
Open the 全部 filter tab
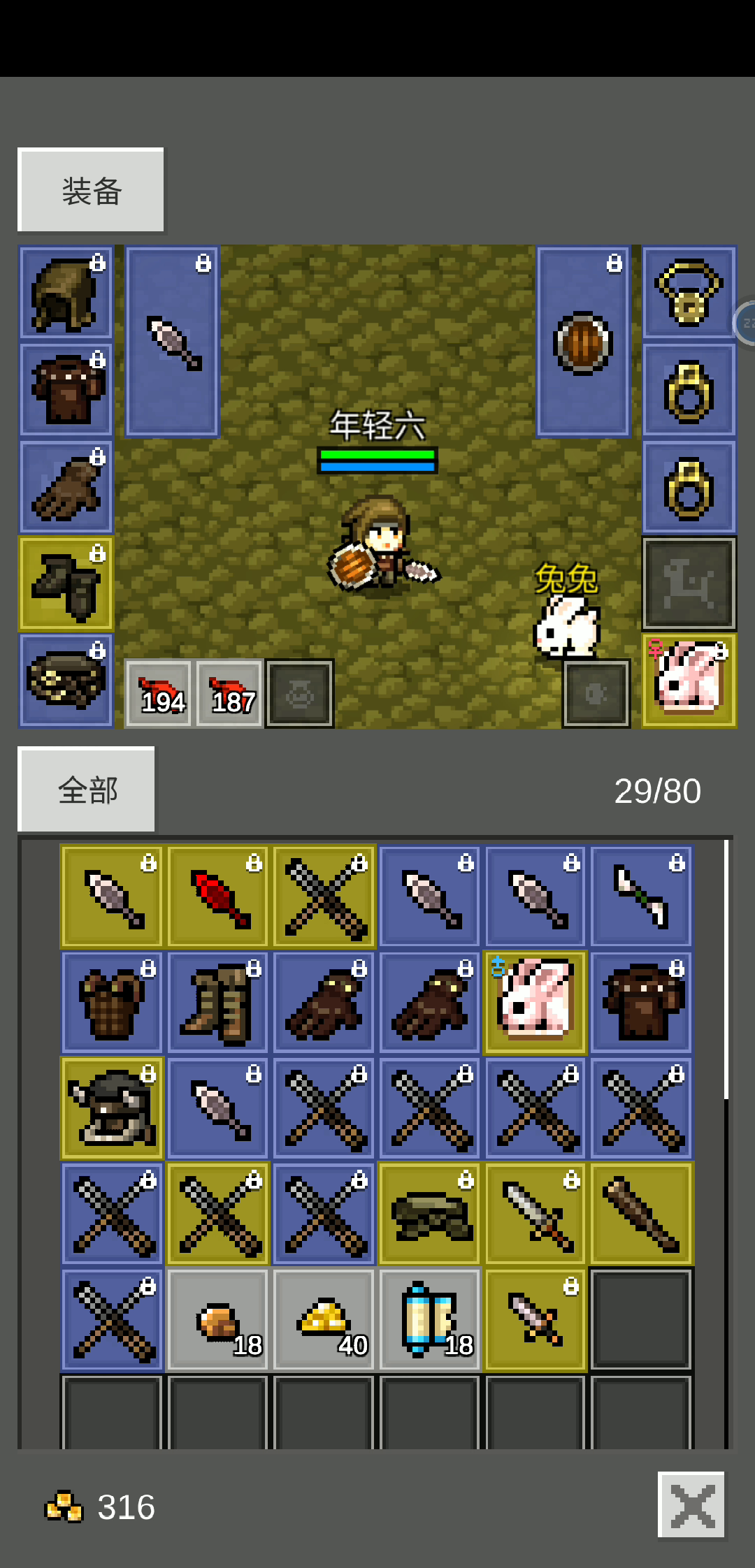click(x=87, y=789)
